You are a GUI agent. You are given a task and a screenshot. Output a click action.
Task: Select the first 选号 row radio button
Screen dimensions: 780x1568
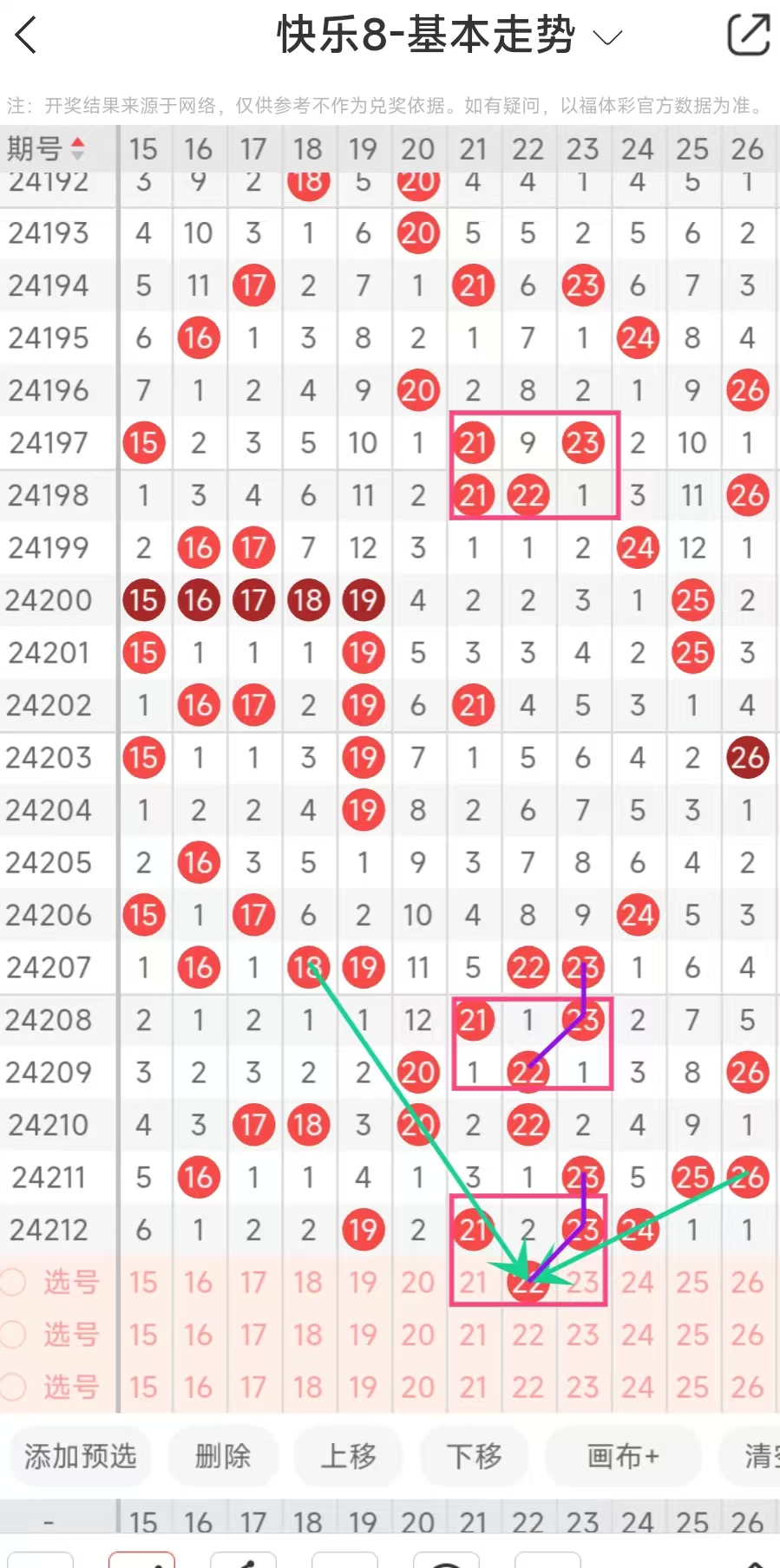click(x=13, y=1283)
